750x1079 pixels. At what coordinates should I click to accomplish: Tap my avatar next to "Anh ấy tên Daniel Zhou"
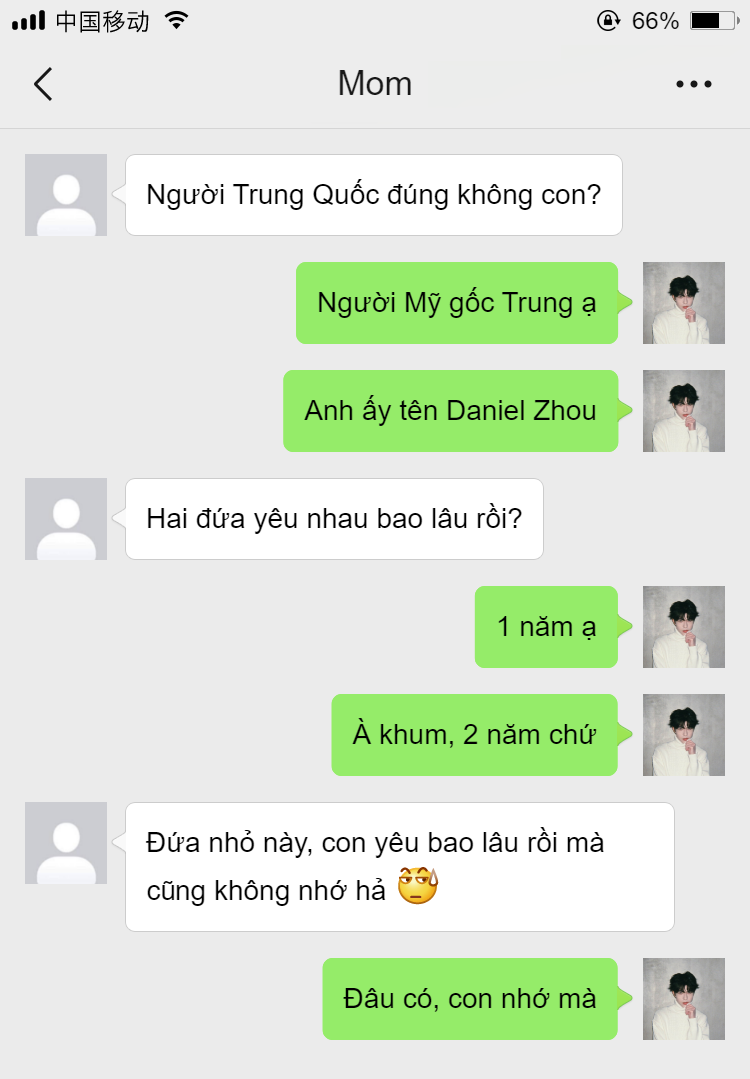tap(683, 411)
